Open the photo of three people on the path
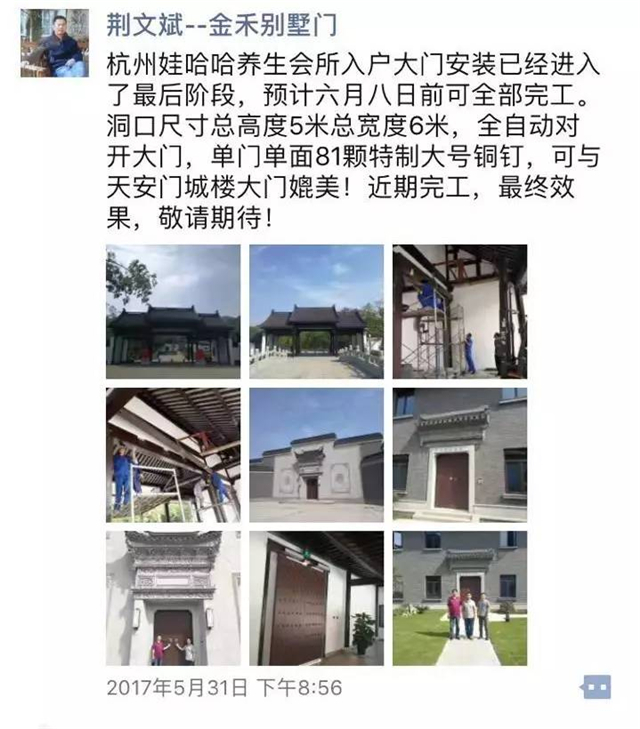 click(459, 597)
